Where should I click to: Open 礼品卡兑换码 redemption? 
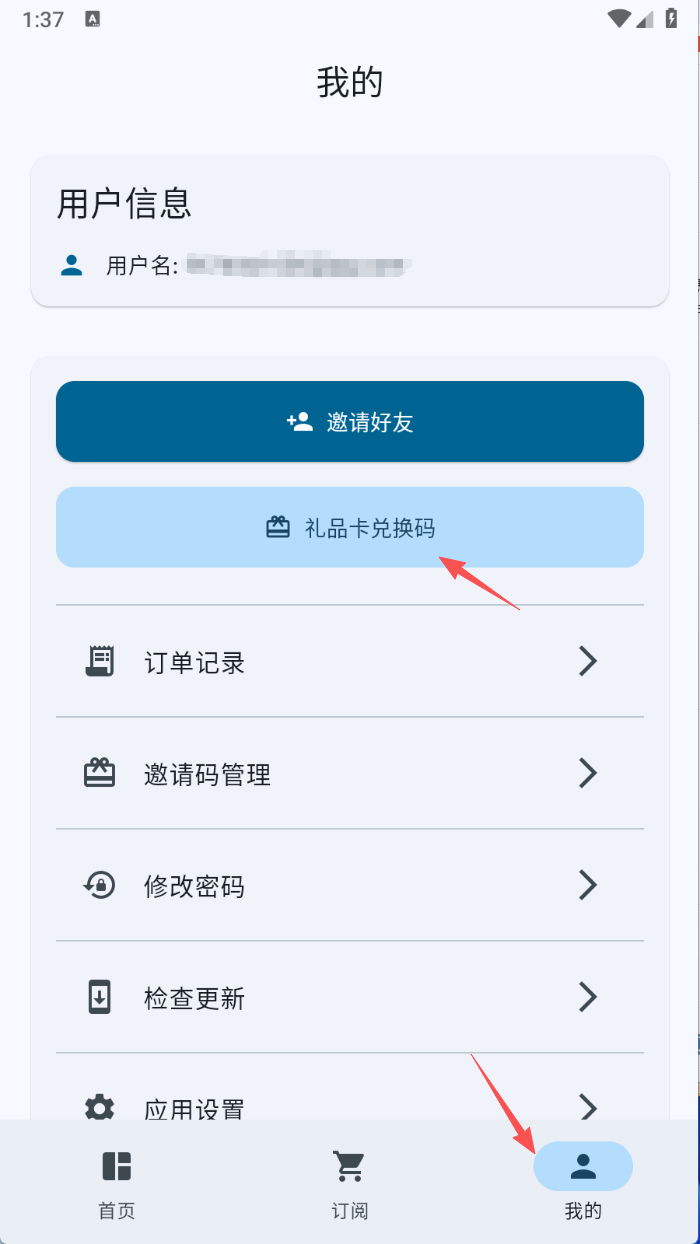click(349, 527)
